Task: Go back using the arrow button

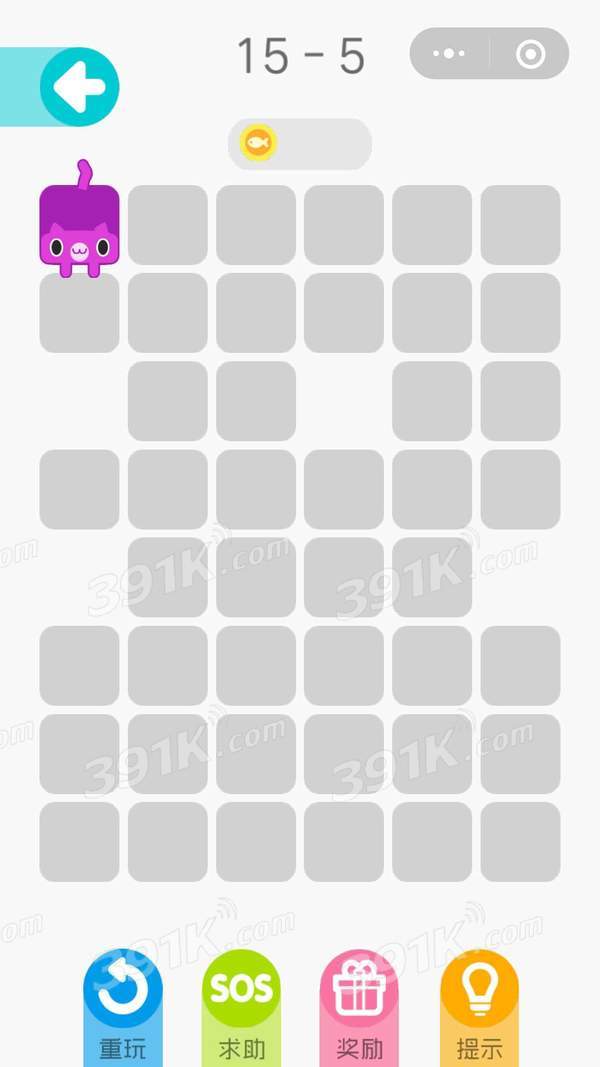Action: click(79, 88)
